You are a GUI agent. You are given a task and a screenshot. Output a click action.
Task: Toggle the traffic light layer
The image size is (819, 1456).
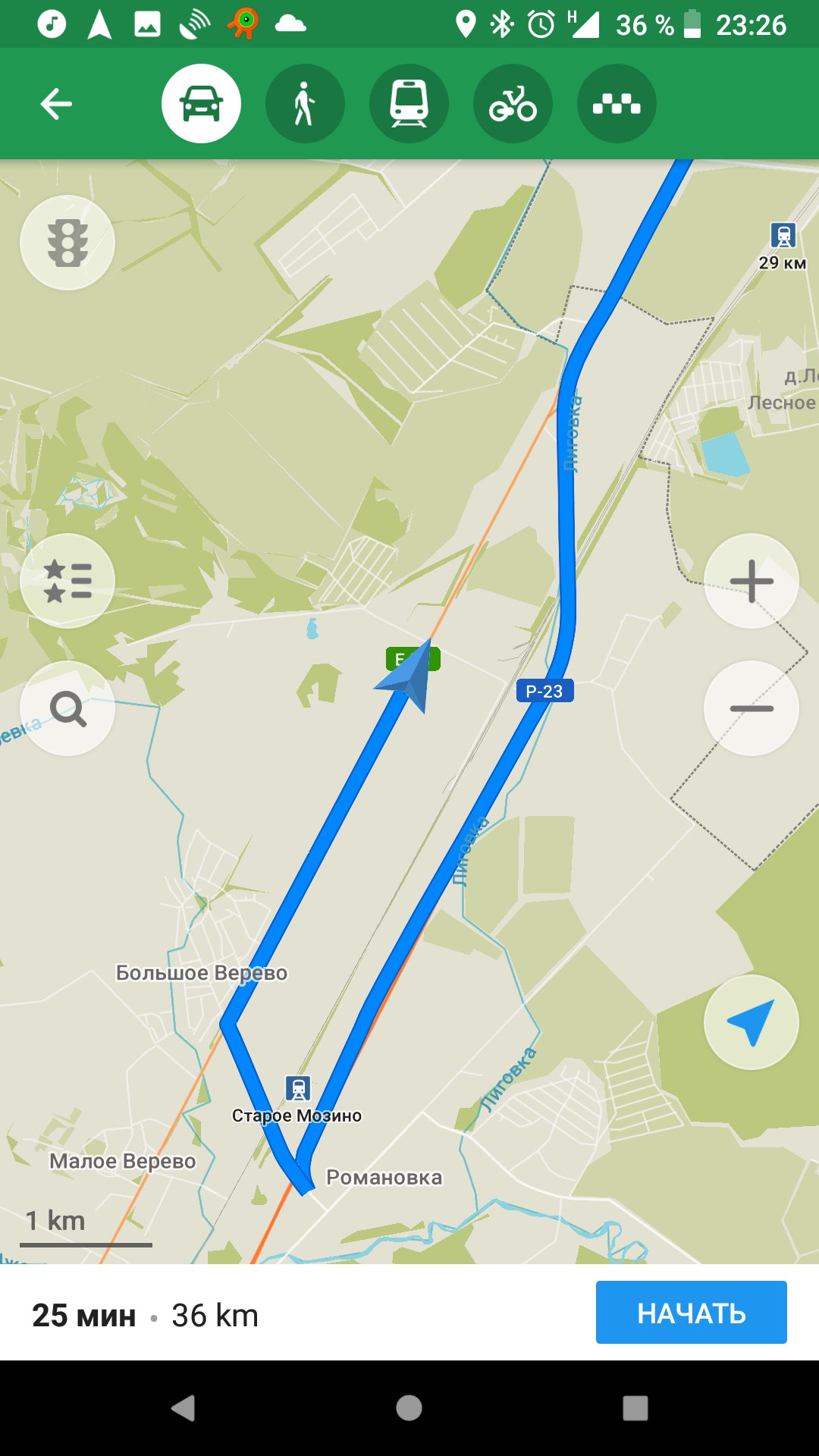[67, 243]
